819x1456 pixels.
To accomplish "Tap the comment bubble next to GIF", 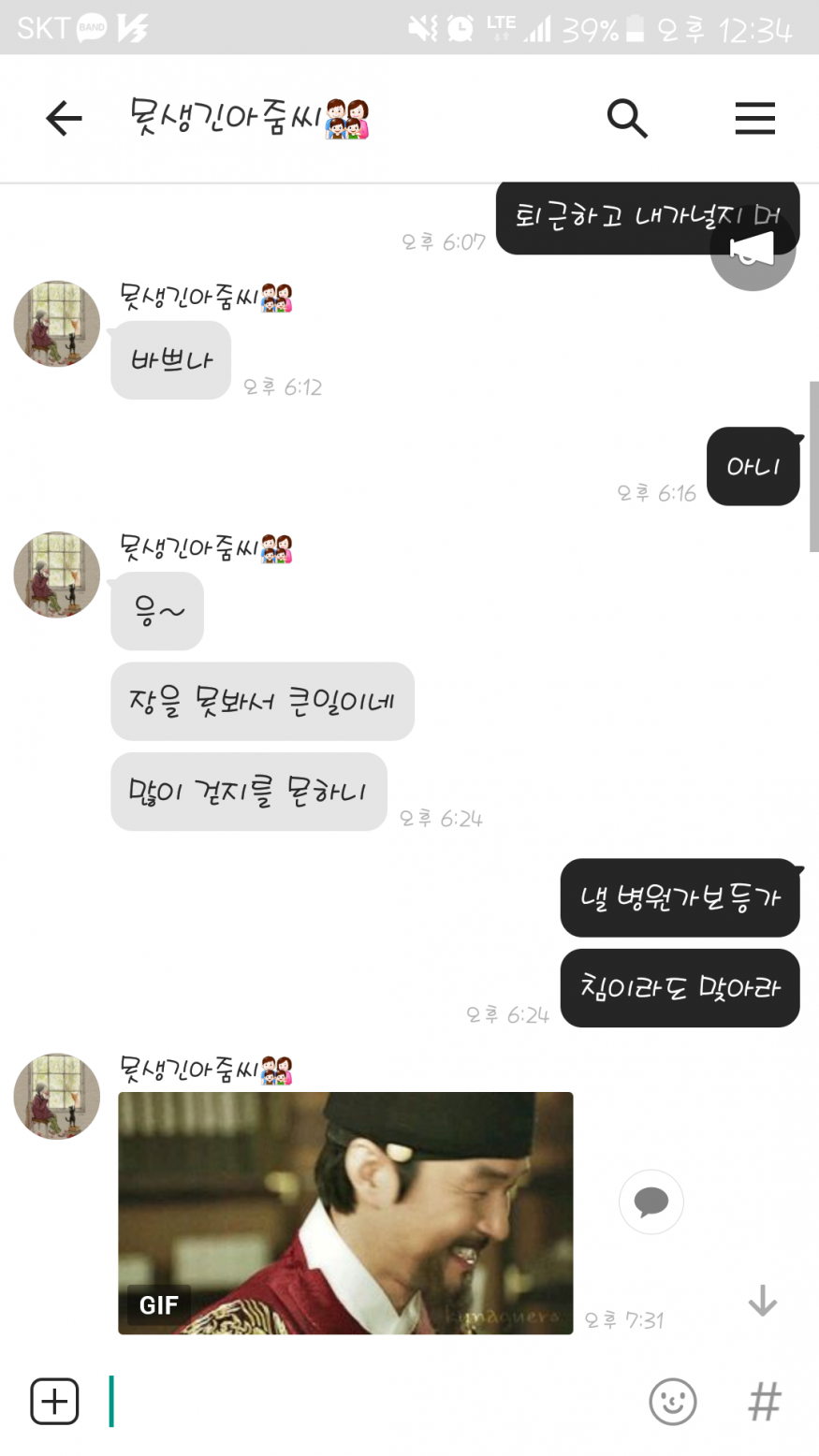I will (x=651, y=1201).
